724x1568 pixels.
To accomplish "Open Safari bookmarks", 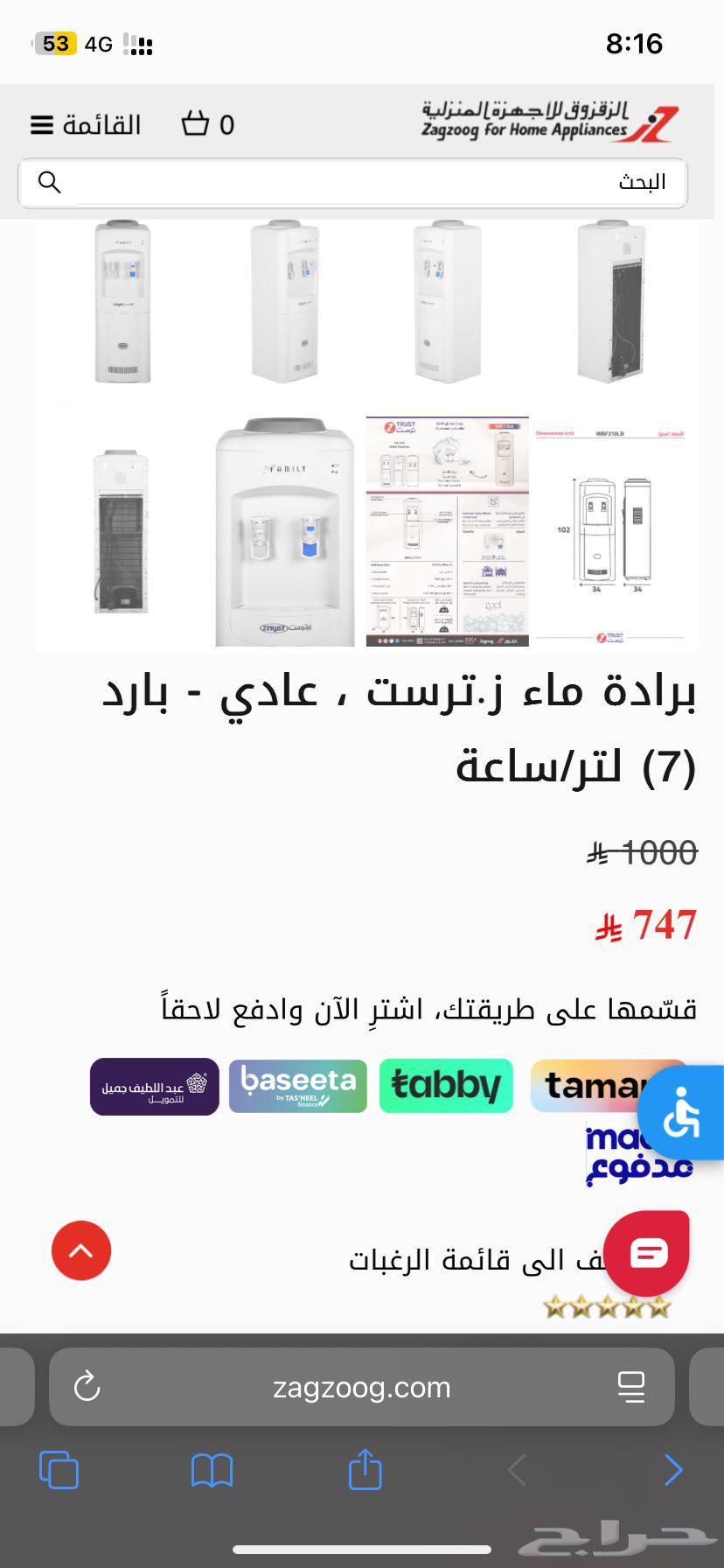I will (x=212, y=1470).
